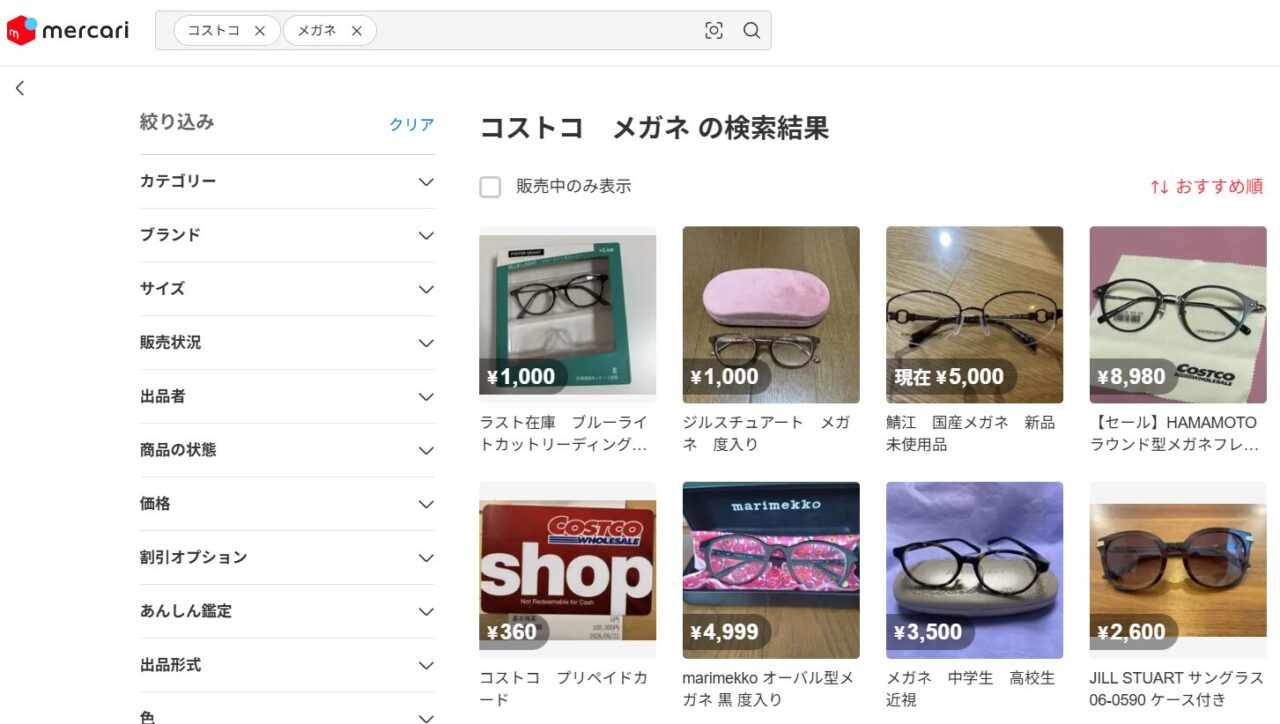
Task: Open the コストコ プリペイドカード listing
Action: 567,570
